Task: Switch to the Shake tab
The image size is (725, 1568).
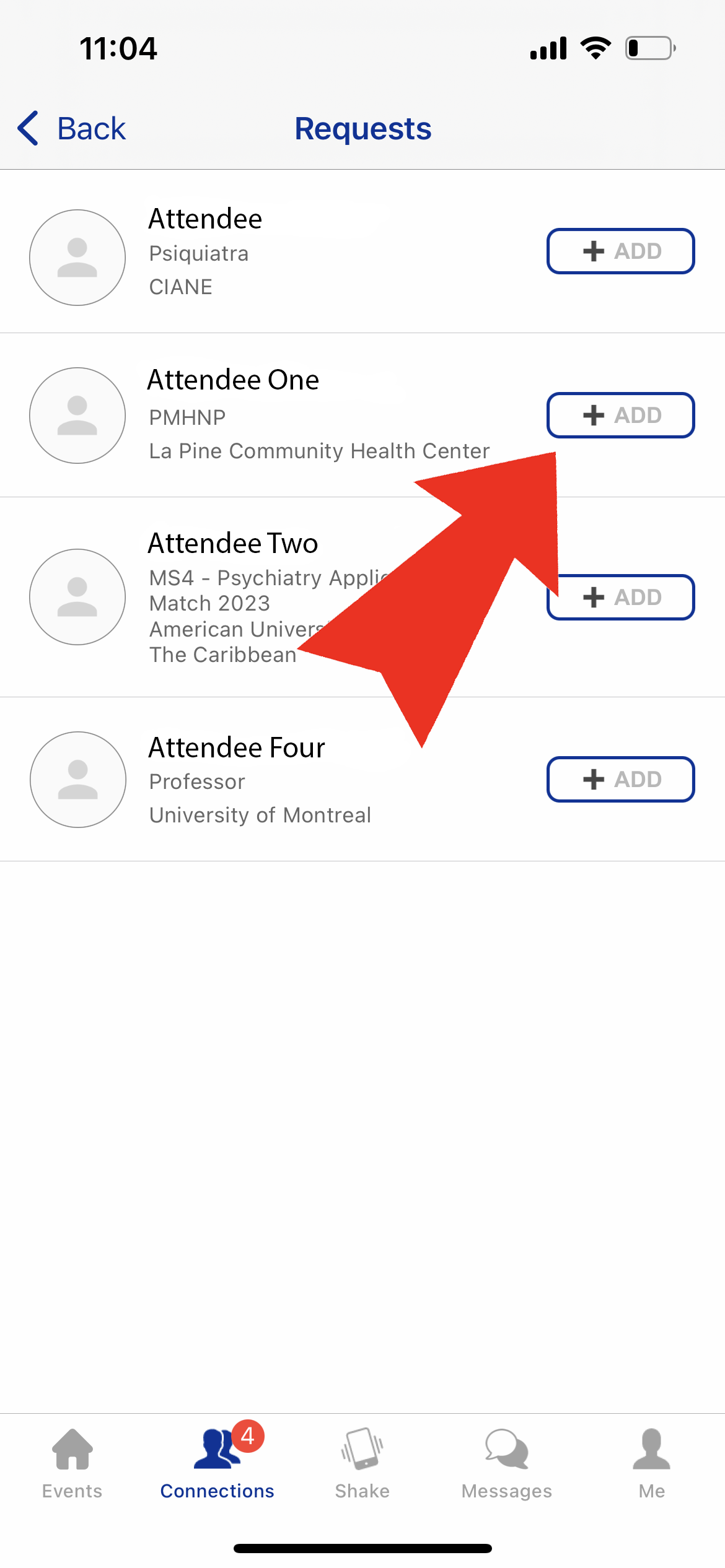Action: tap(362, 1464)
